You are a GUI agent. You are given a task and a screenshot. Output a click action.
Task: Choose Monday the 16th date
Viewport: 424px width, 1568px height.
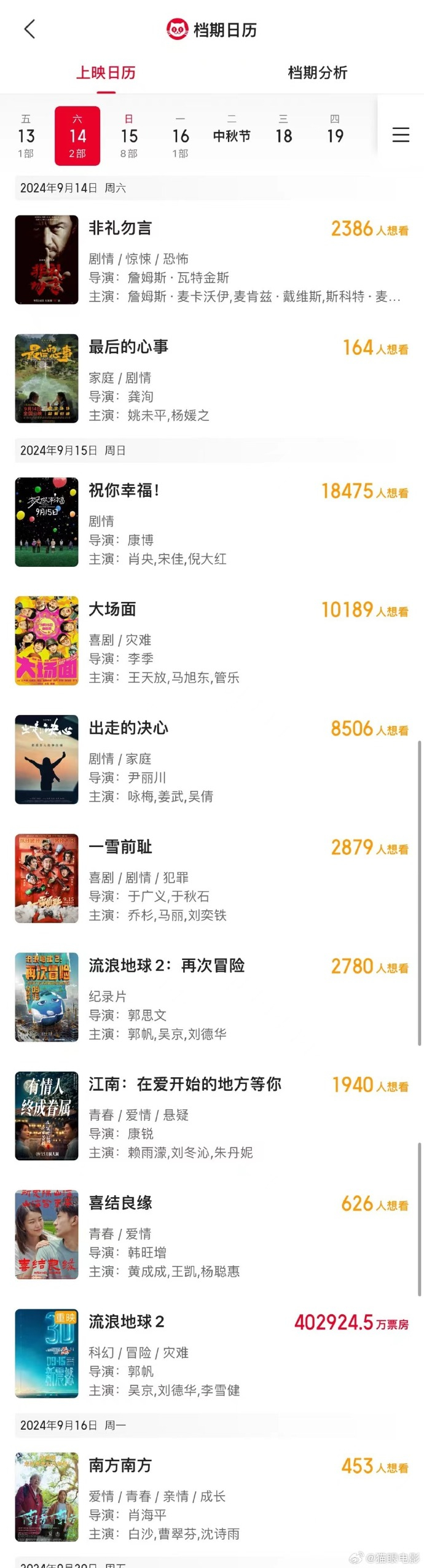tap(180, 136)
